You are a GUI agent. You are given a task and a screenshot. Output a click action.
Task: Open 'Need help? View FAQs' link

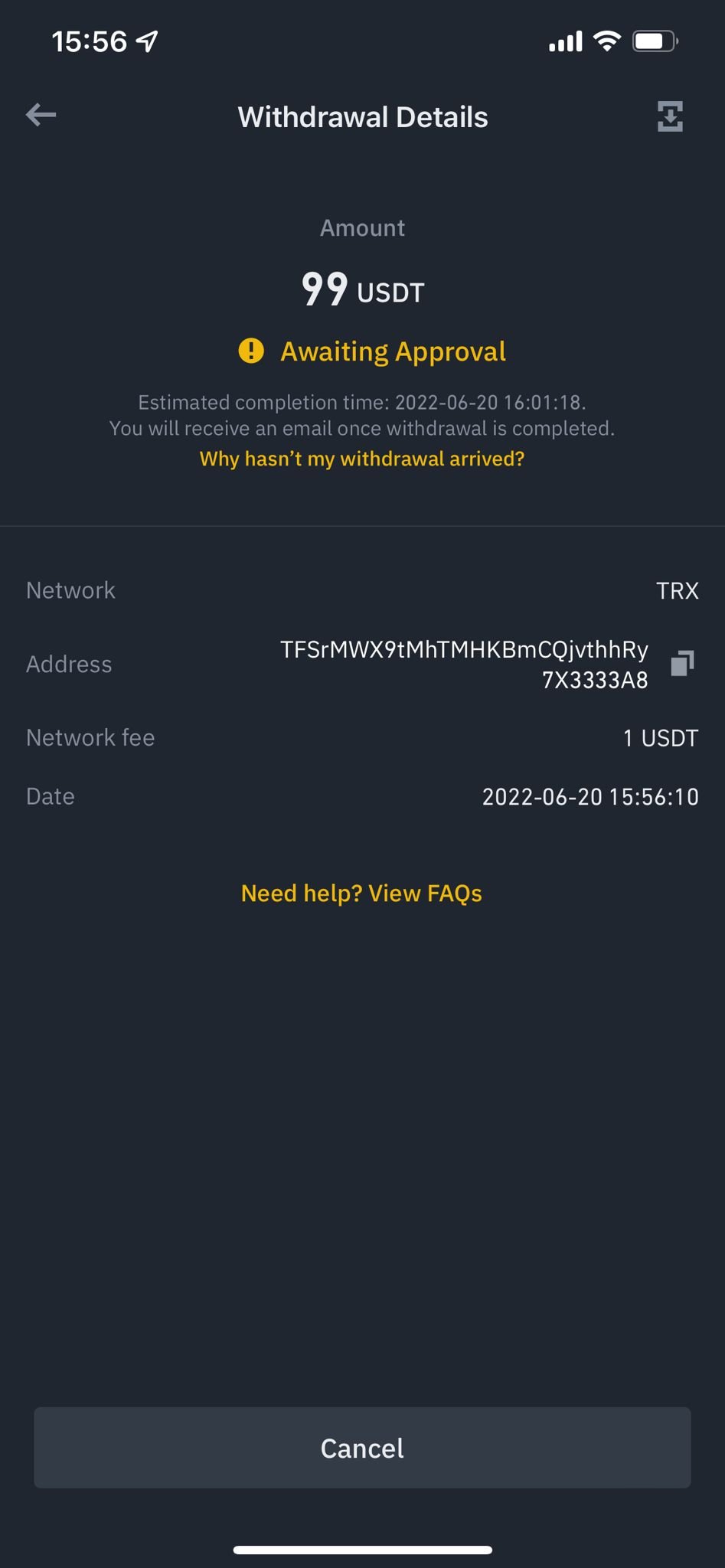361,893
